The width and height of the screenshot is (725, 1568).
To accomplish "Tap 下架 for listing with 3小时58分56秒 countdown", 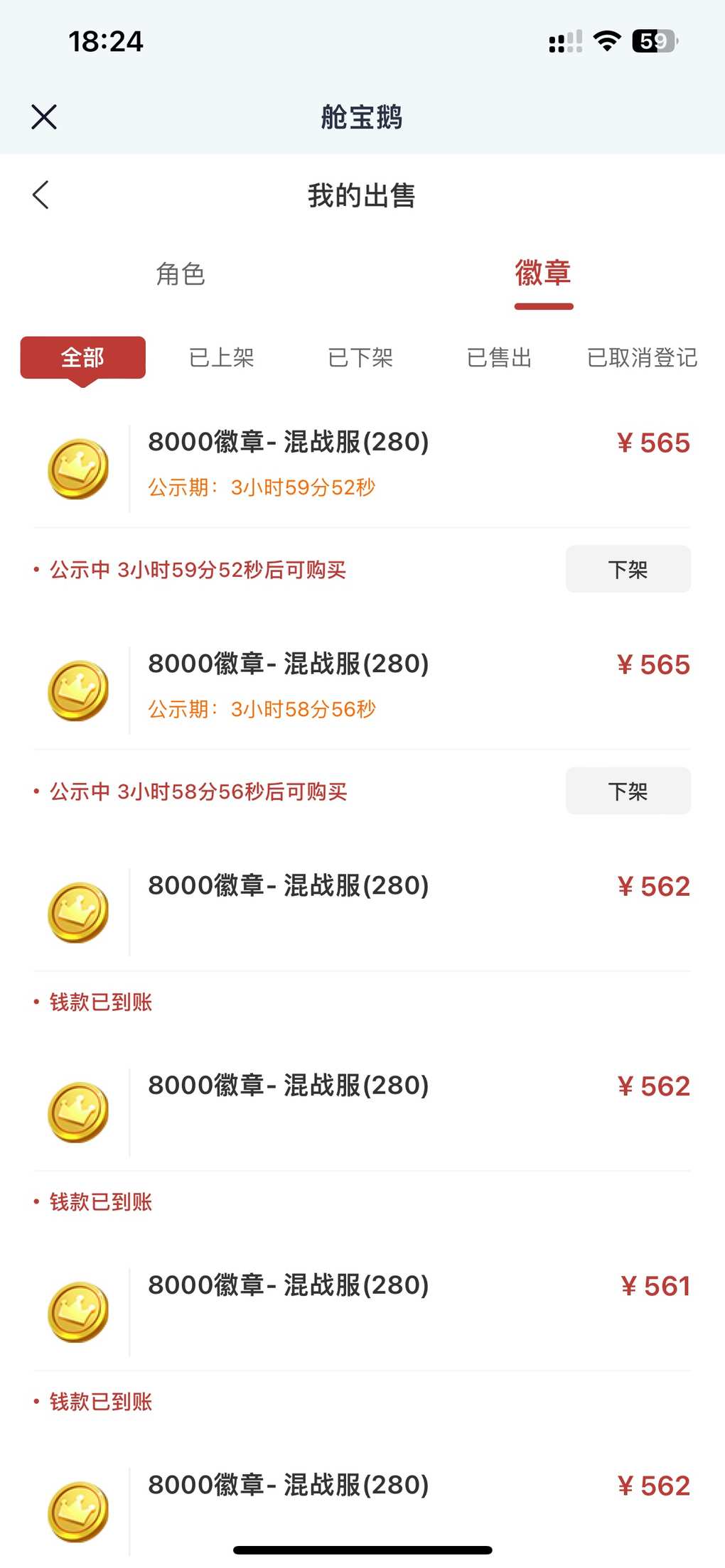I will [x=628, y=791].
